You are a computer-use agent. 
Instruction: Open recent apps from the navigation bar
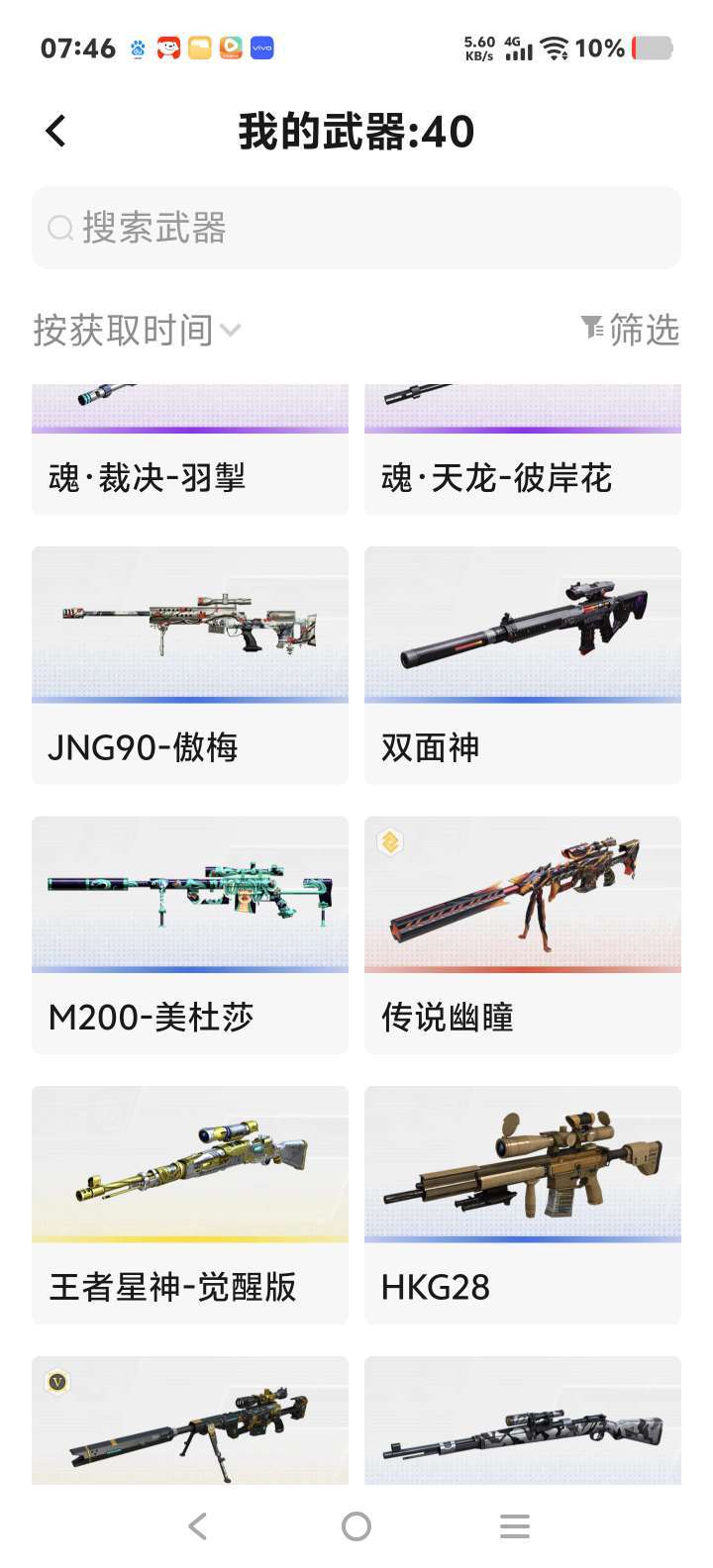click(515, 1526)
